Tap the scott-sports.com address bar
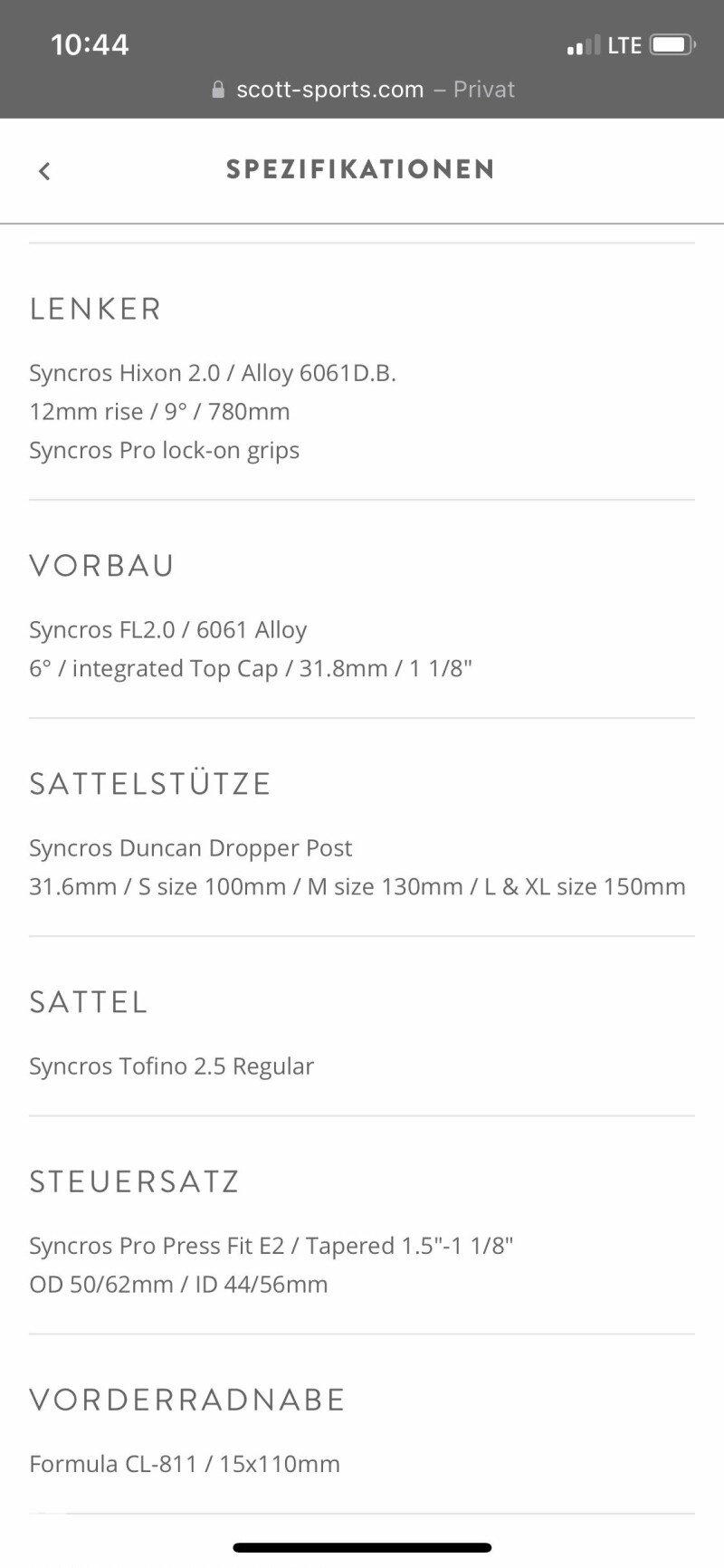The height and width of the screenshot is (1568, 724). point(362,90)
